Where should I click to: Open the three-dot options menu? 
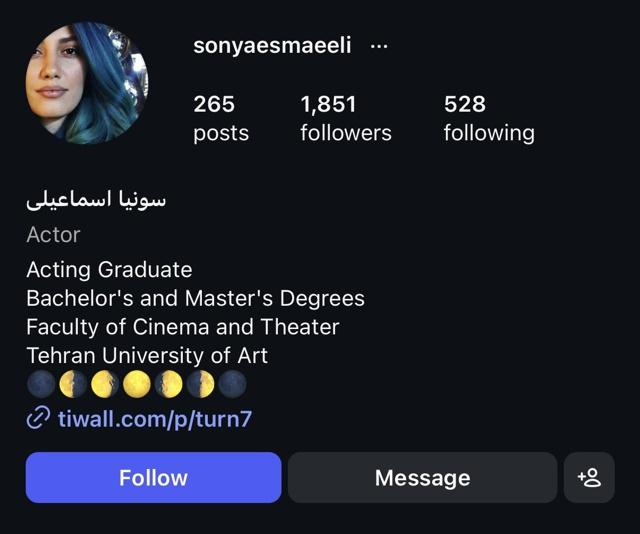click(x=379, y=46)
